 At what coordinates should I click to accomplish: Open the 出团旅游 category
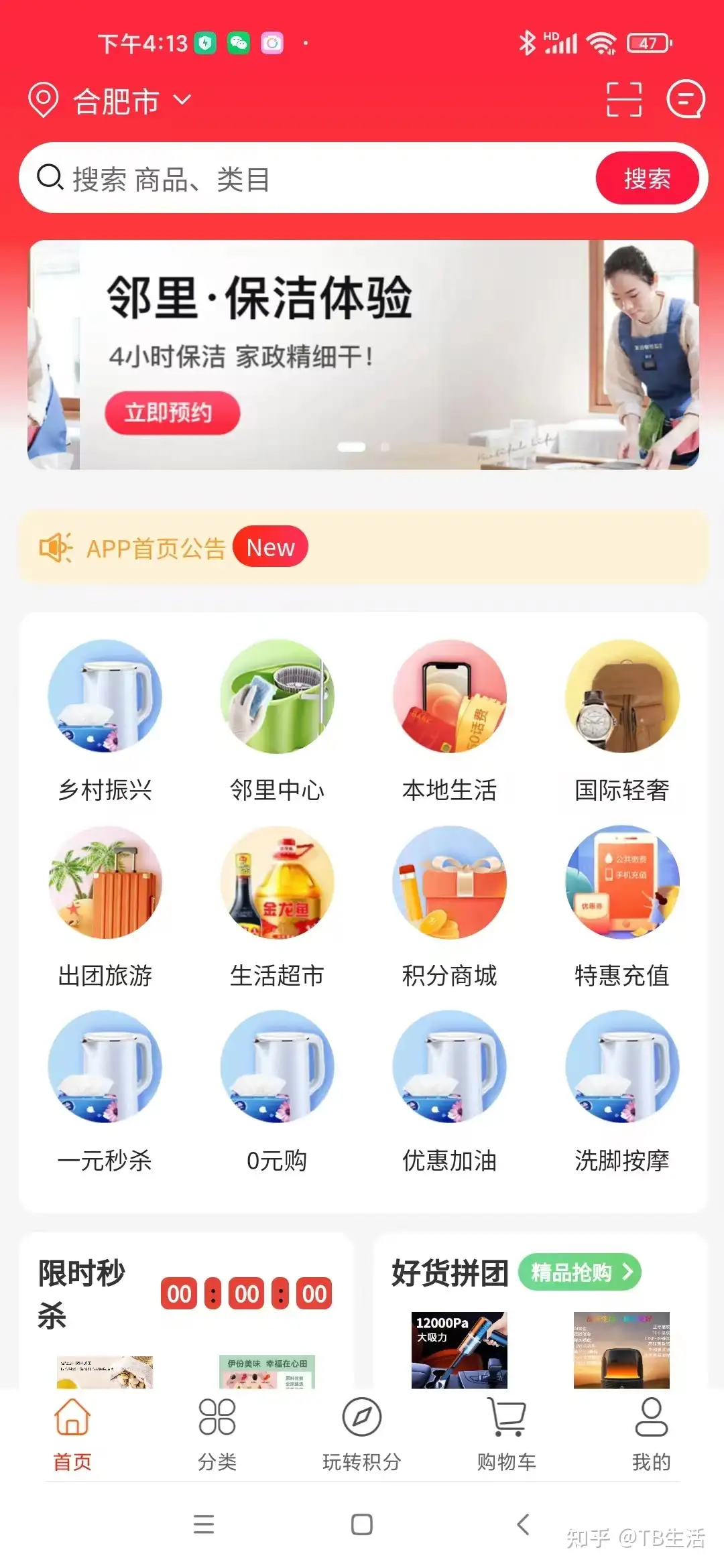(105, 906)
